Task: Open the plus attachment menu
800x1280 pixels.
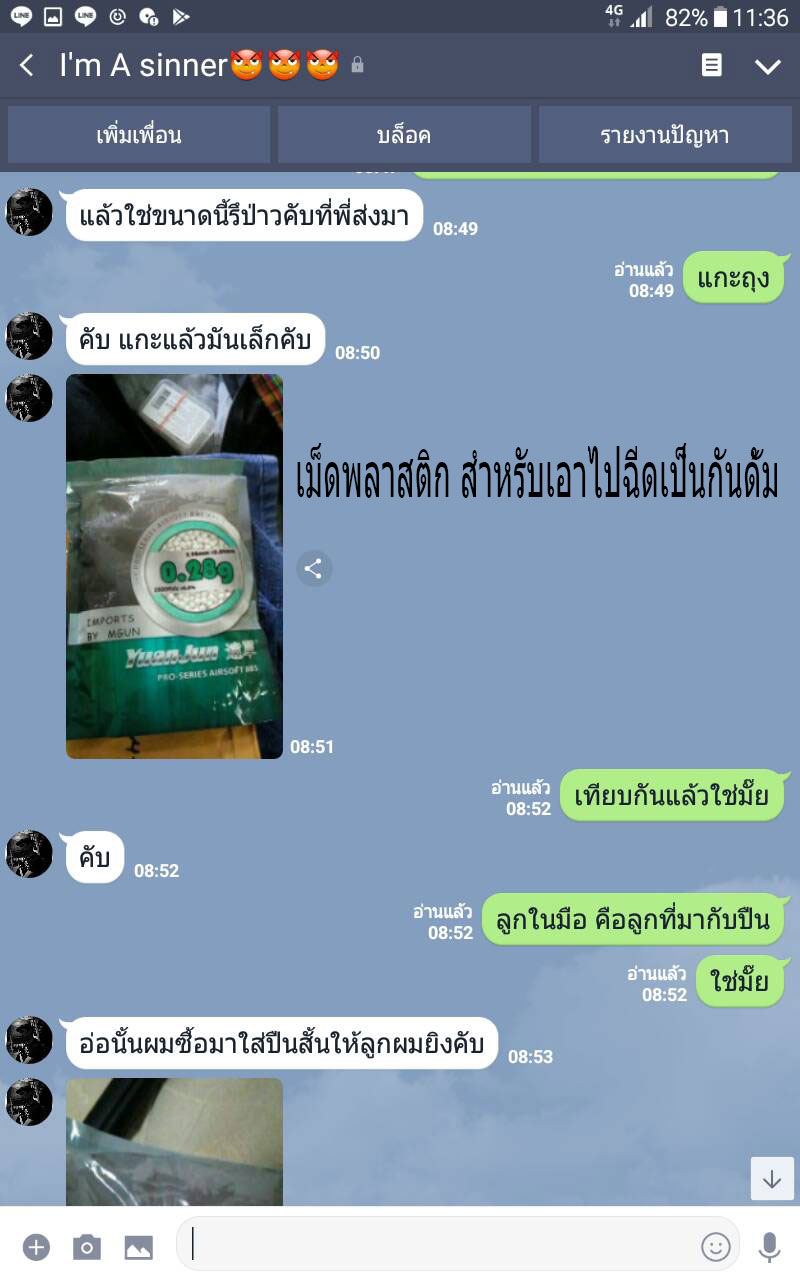Action: (36, 1247)
